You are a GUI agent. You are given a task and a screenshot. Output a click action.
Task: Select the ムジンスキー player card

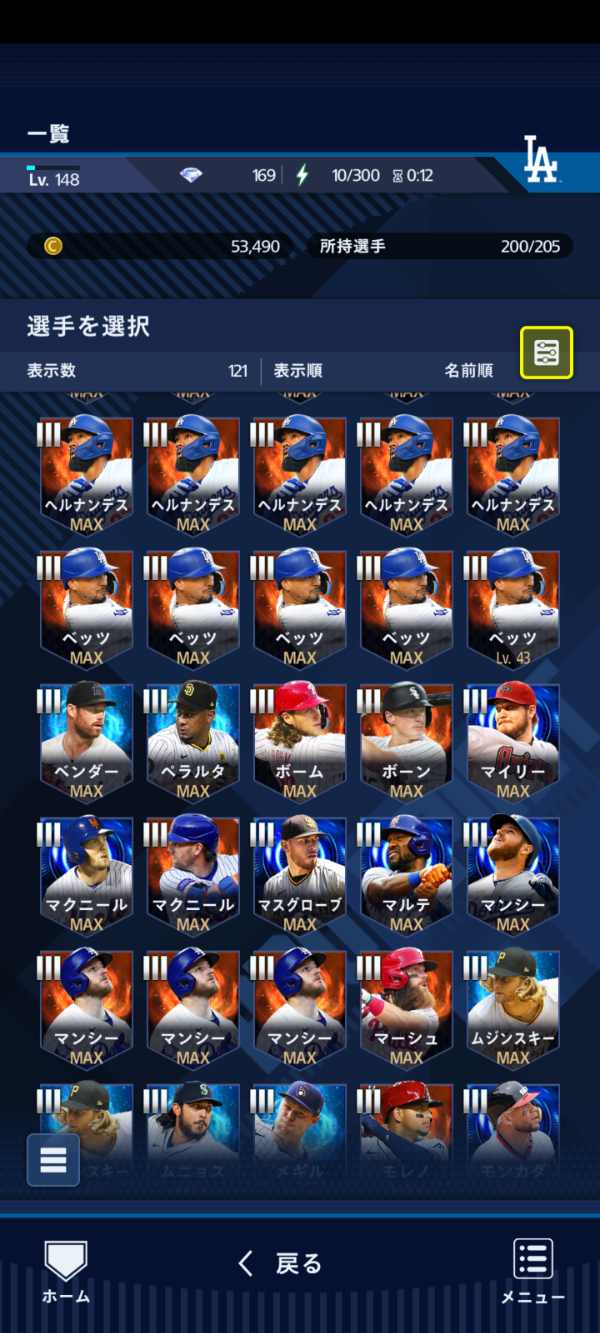coord(512,1007)
